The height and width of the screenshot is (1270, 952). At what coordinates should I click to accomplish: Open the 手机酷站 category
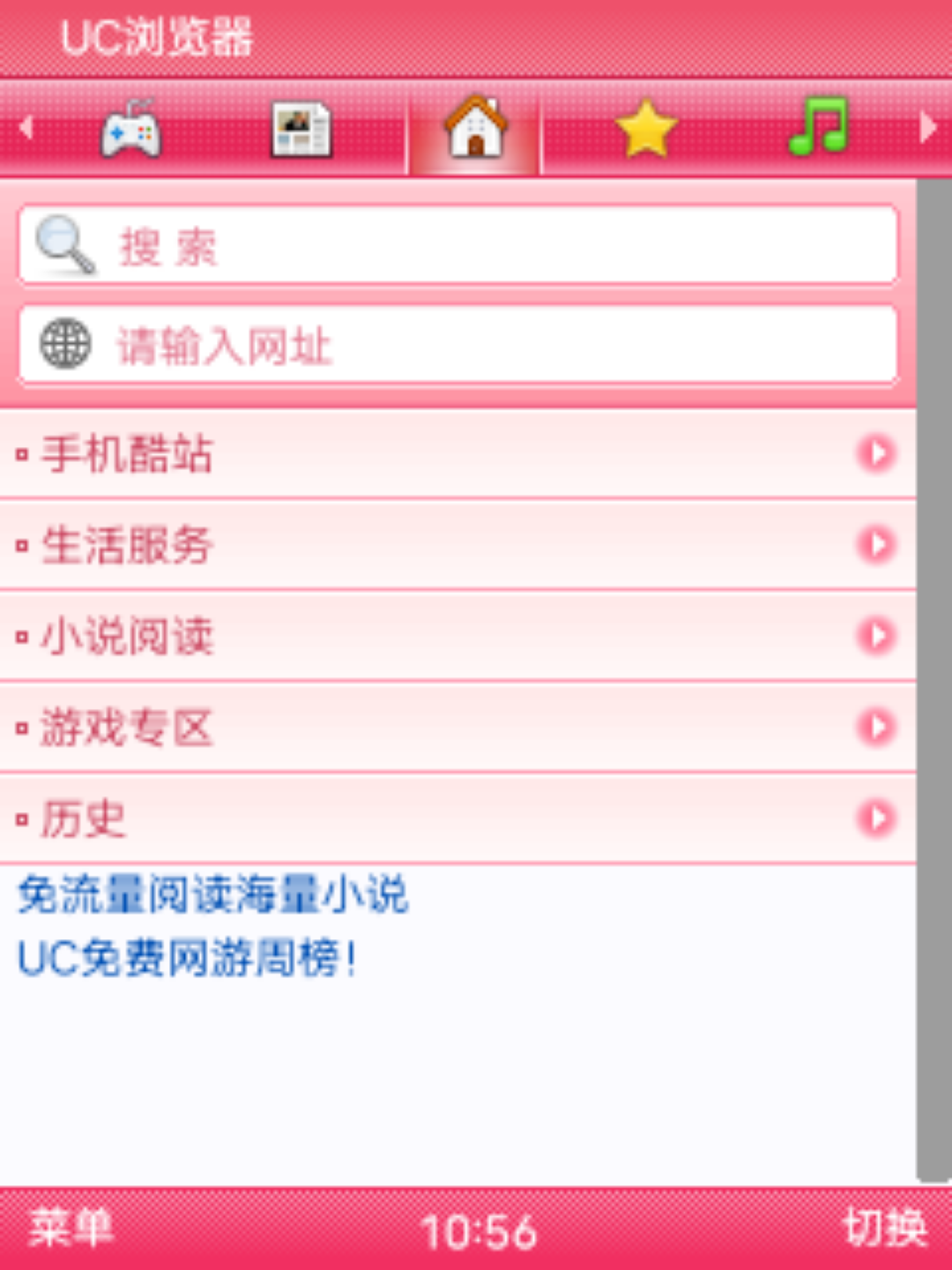pos(458,454)
